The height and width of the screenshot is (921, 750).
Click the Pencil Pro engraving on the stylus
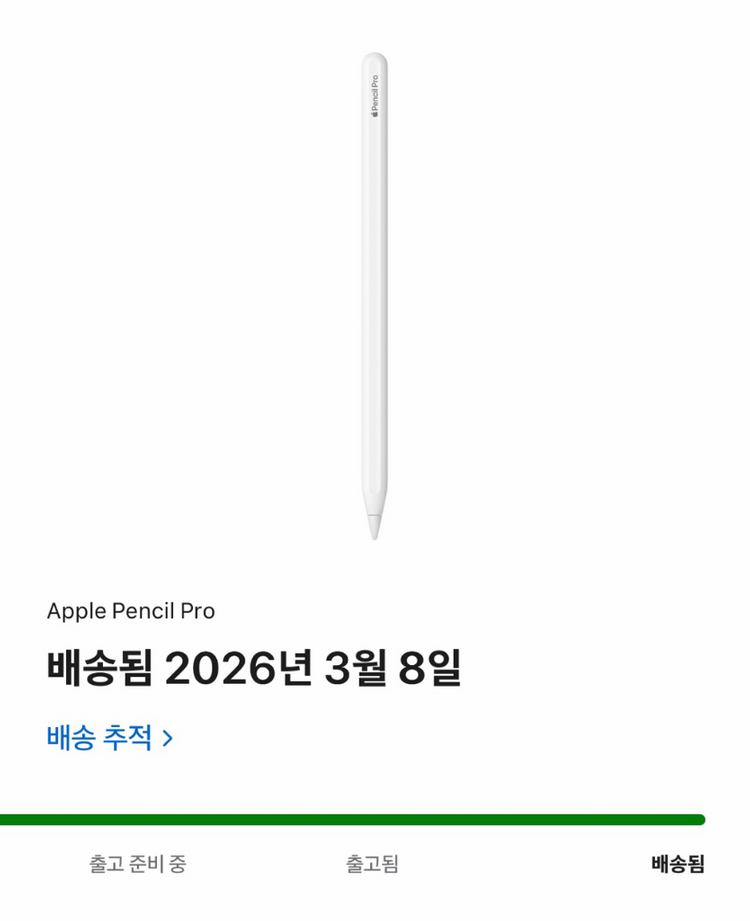(375, 93)
